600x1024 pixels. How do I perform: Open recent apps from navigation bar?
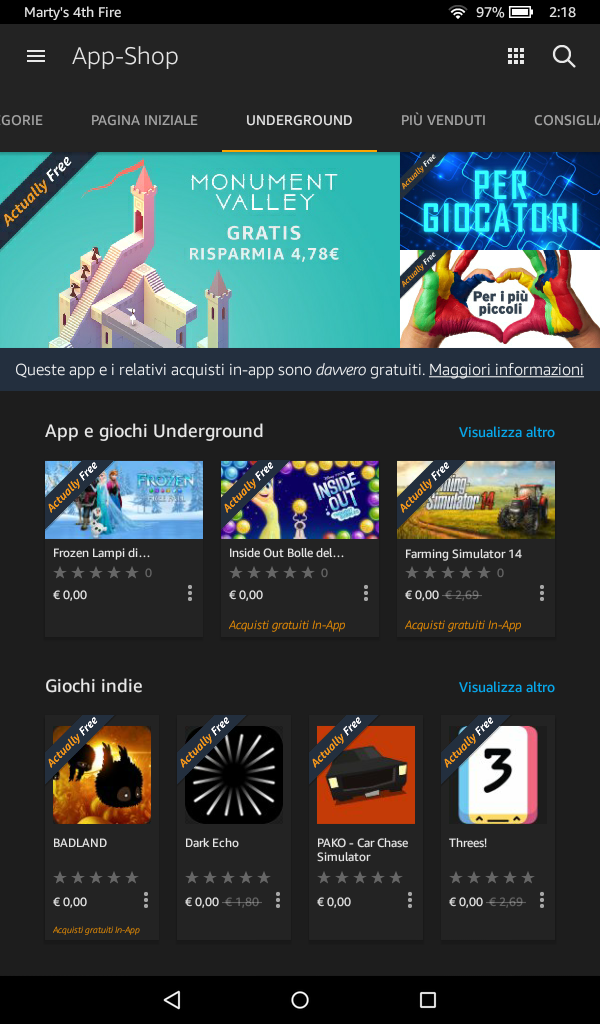pyautogui.click(x=428, y=1000)
